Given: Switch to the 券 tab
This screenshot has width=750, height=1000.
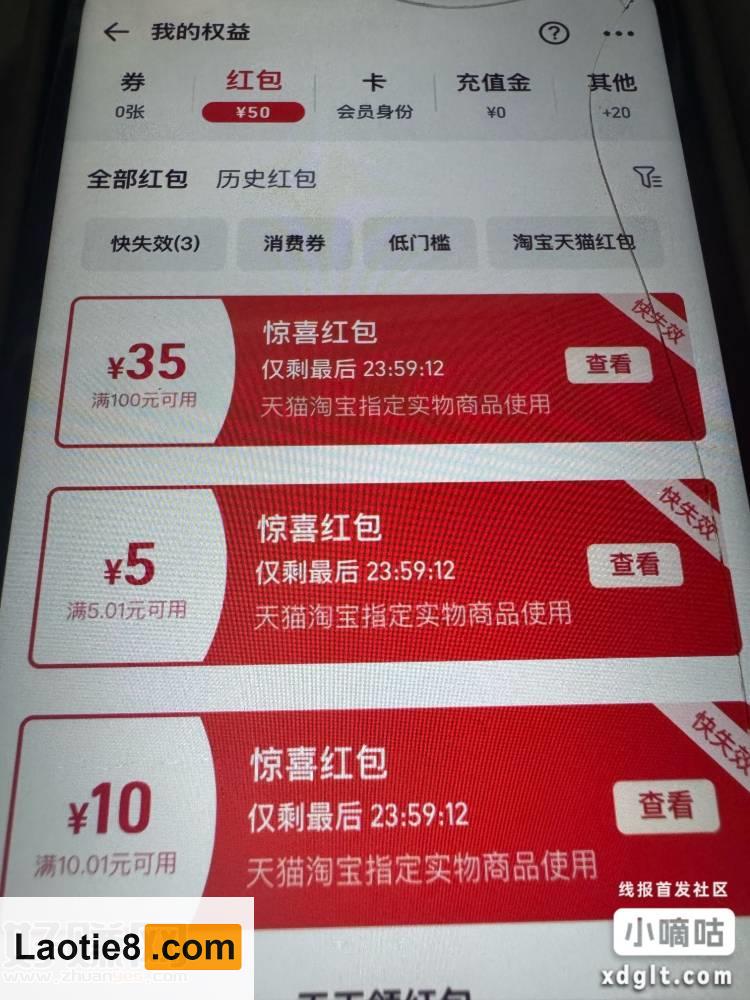Looking at the screenshot, I should click(132, 94).
